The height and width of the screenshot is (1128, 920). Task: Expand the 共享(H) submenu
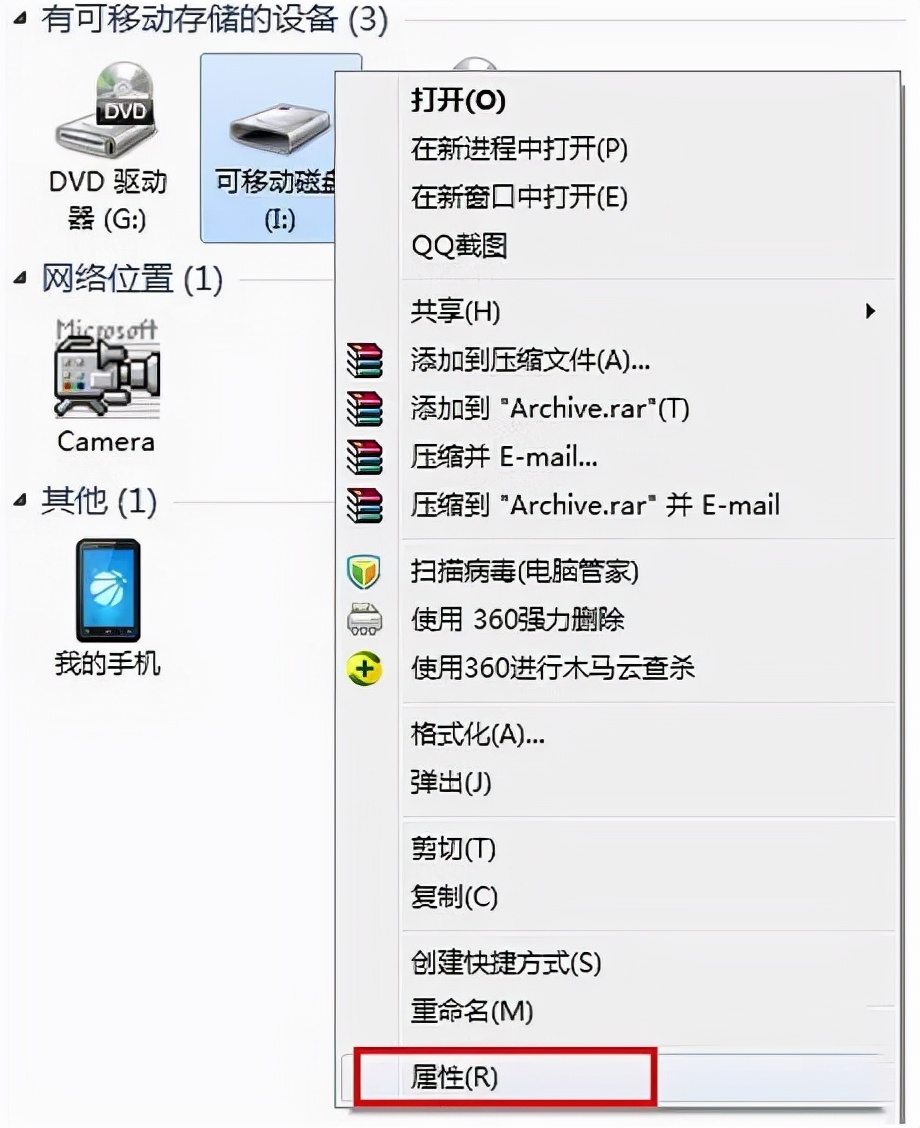point(455,311)
